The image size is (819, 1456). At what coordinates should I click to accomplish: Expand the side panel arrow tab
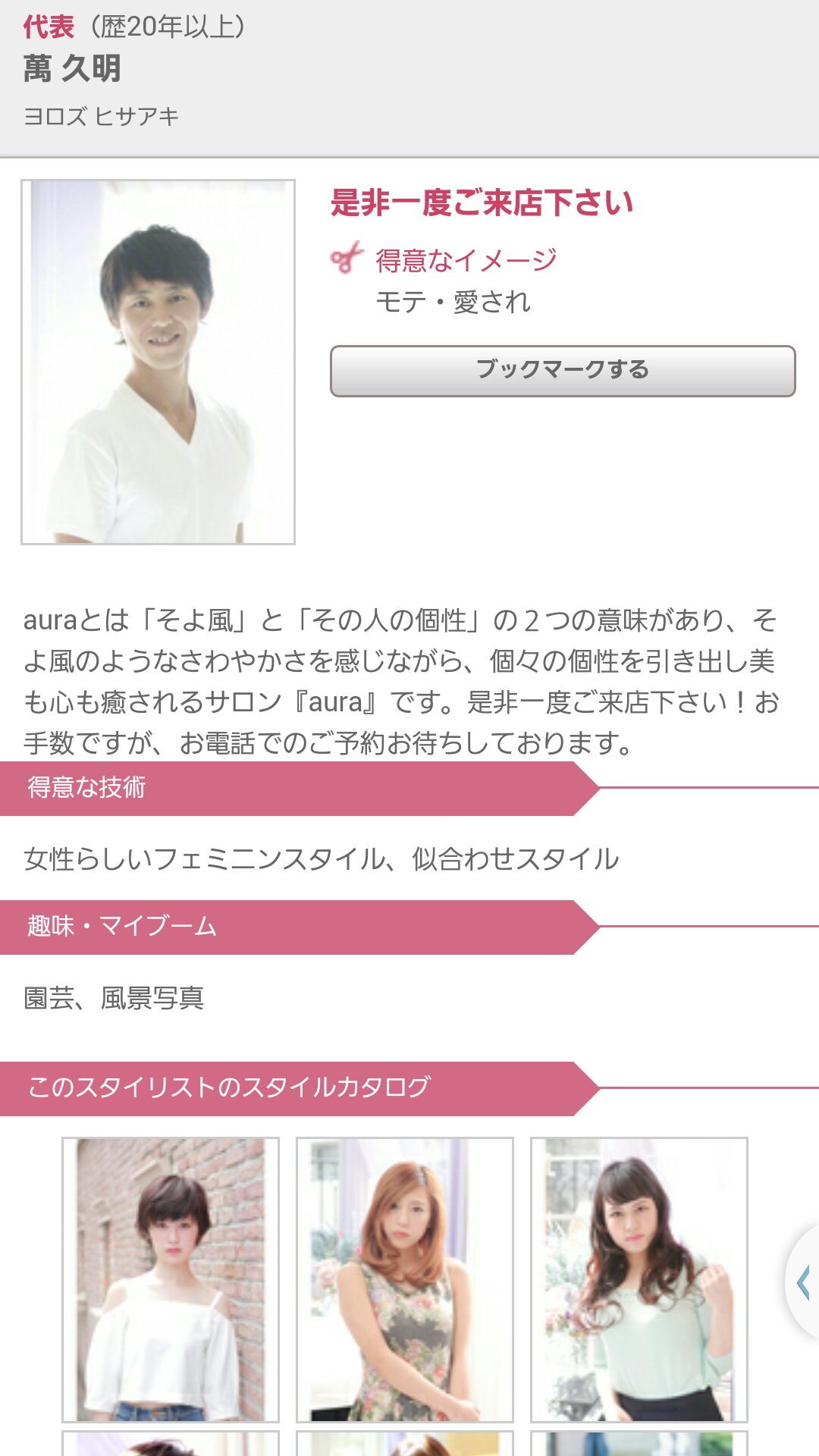[x=804, y=1283]
